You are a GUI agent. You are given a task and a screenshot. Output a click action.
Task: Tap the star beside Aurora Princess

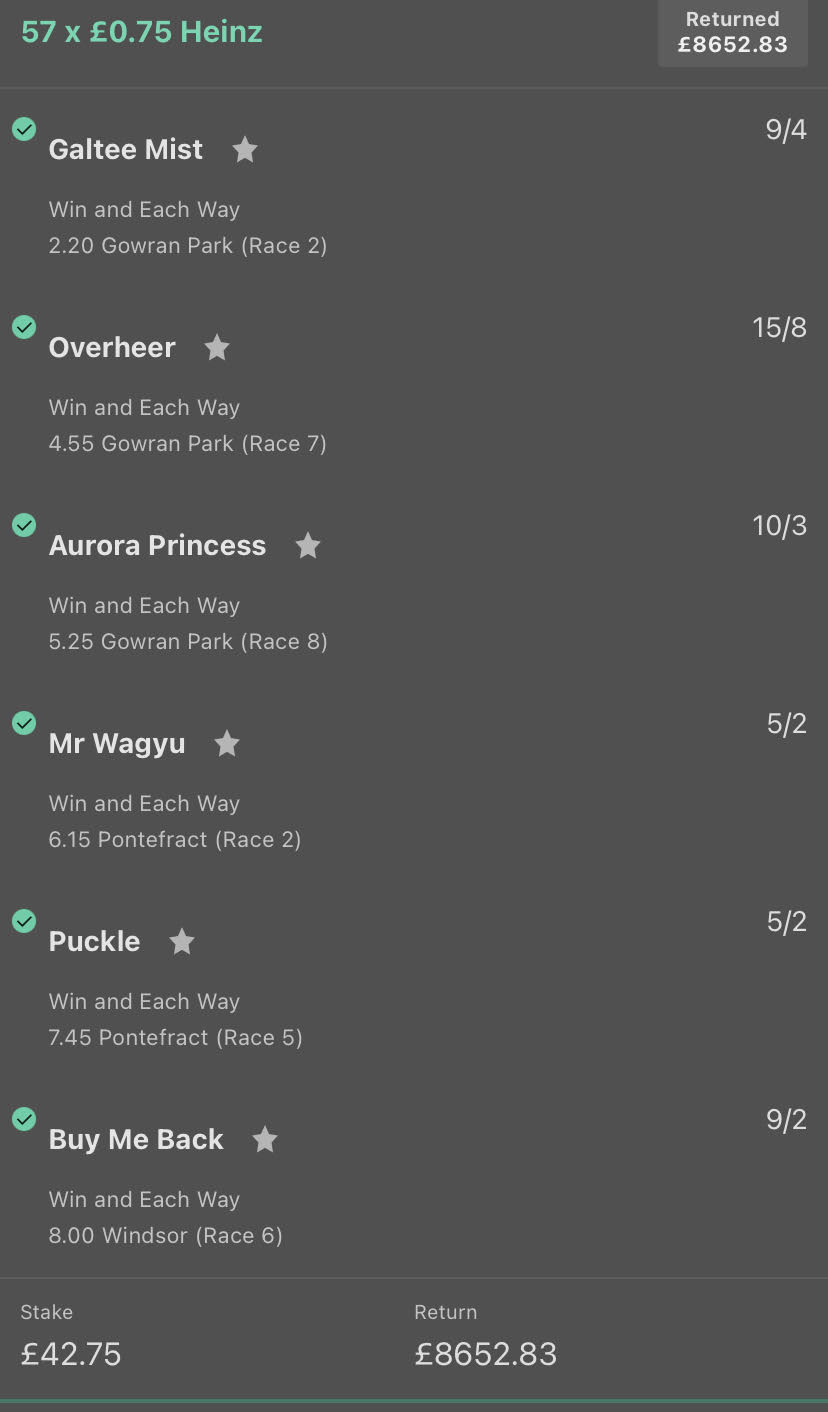coord(308,546)
